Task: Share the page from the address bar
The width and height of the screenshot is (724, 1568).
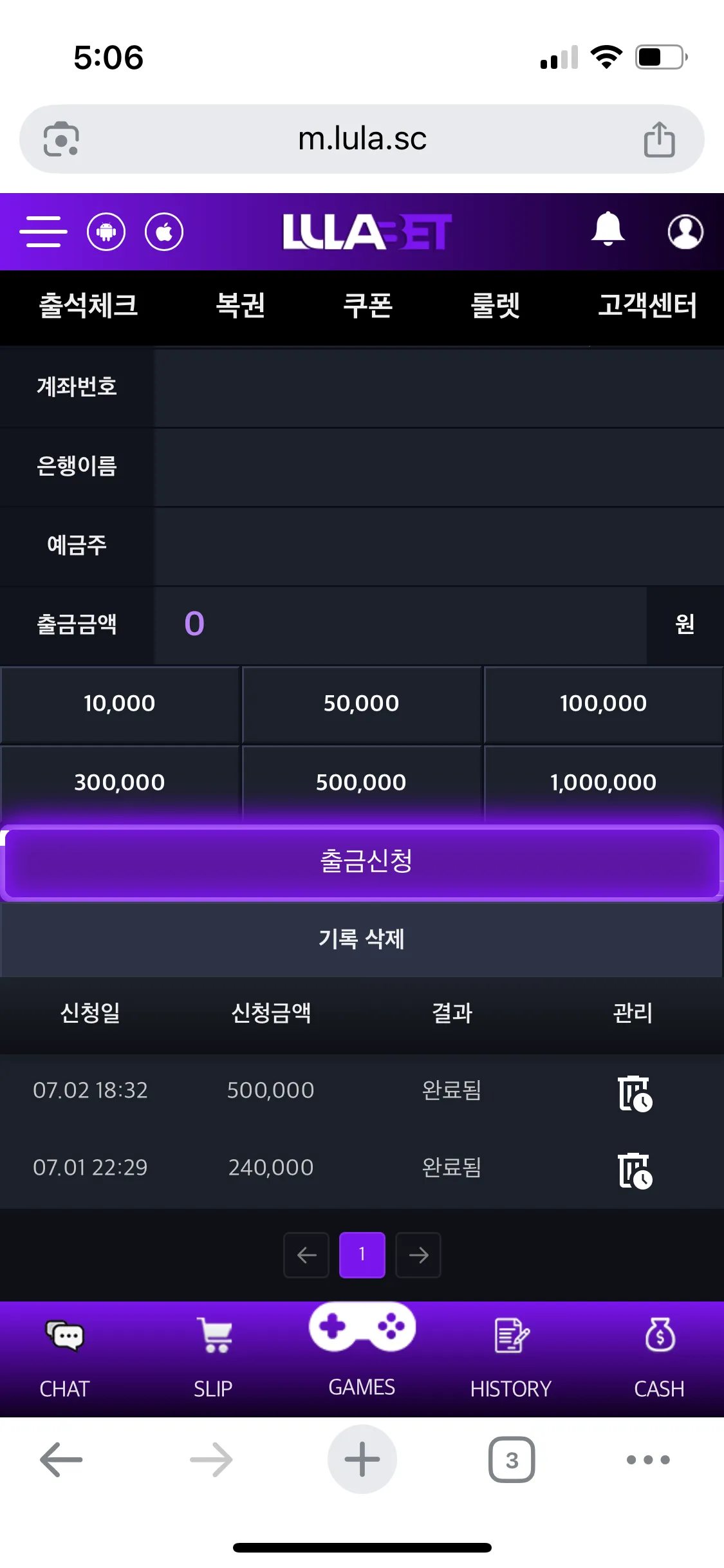Action: pos(659,139)
